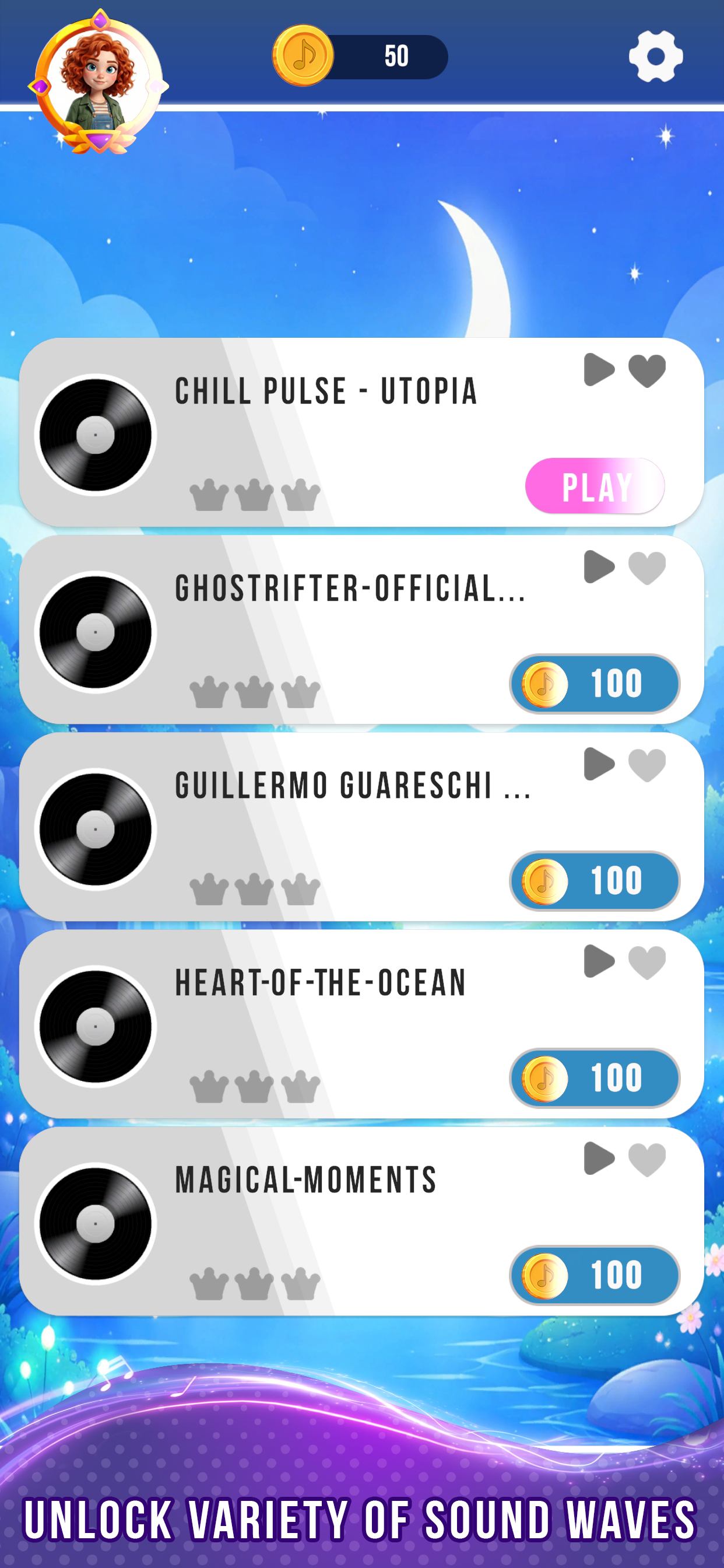Purchase Magical-Moments for 100 coins
The image size is (724, 1568).
coord(595,1275)
